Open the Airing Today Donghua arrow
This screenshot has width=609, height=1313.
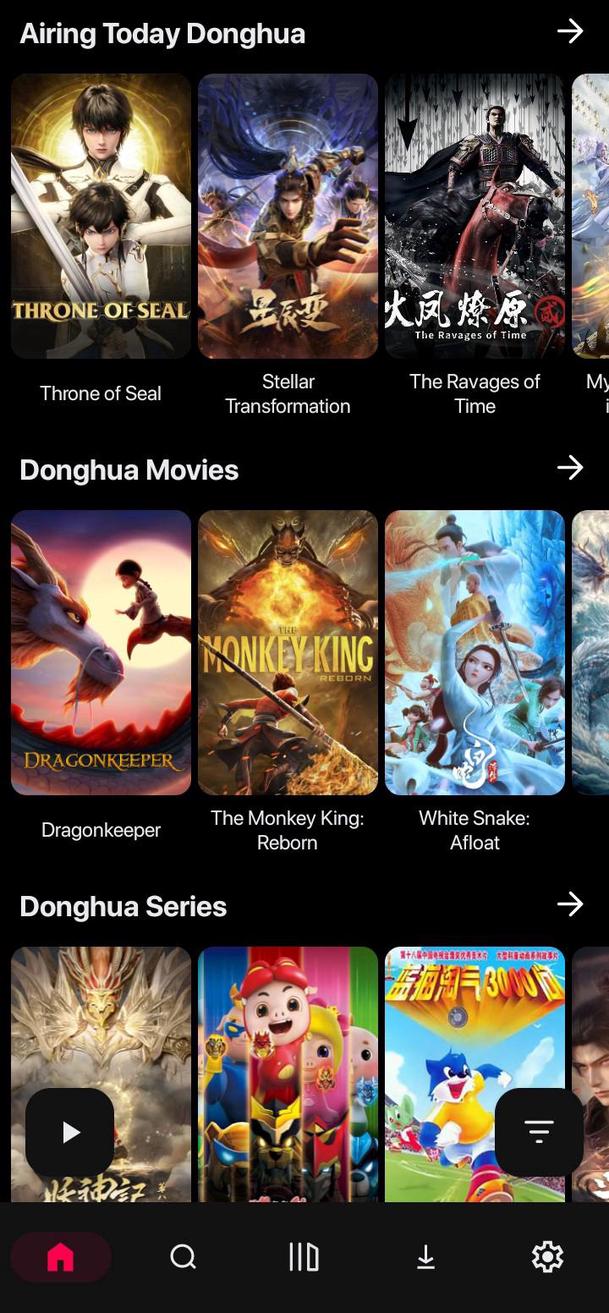pos(570,32)
